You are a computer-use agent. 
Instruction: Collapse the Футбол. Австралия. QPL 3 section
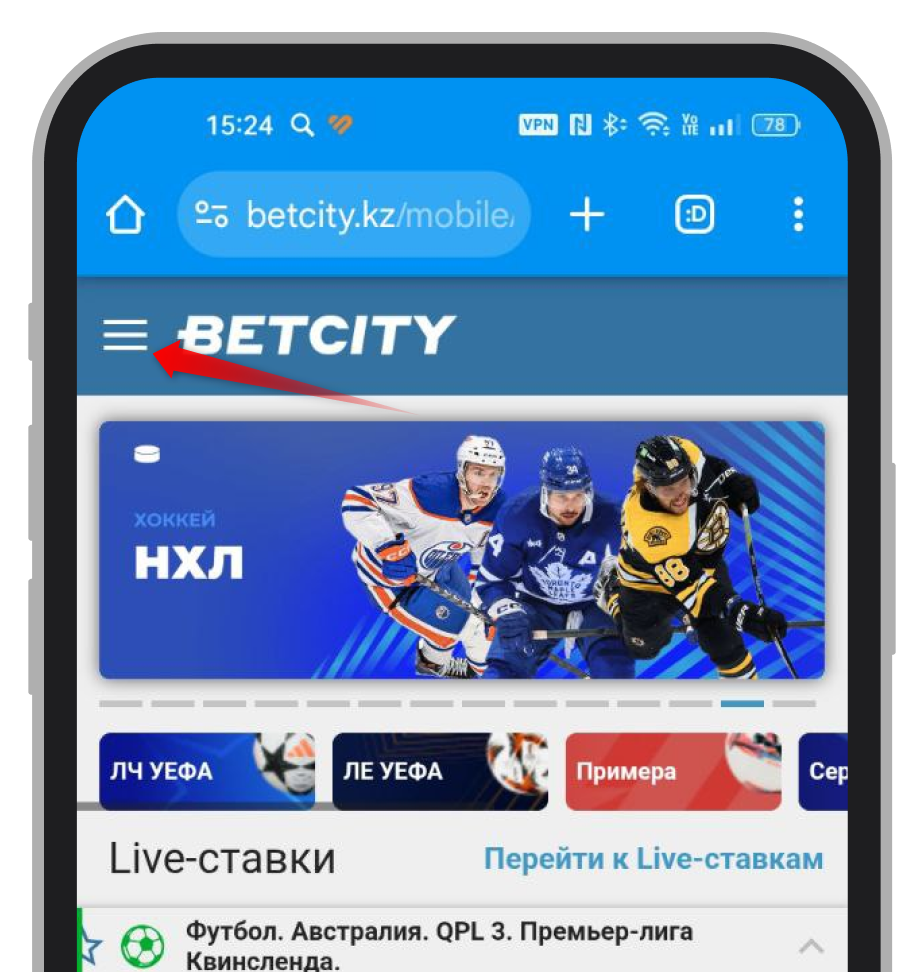[x=812, y=945]
